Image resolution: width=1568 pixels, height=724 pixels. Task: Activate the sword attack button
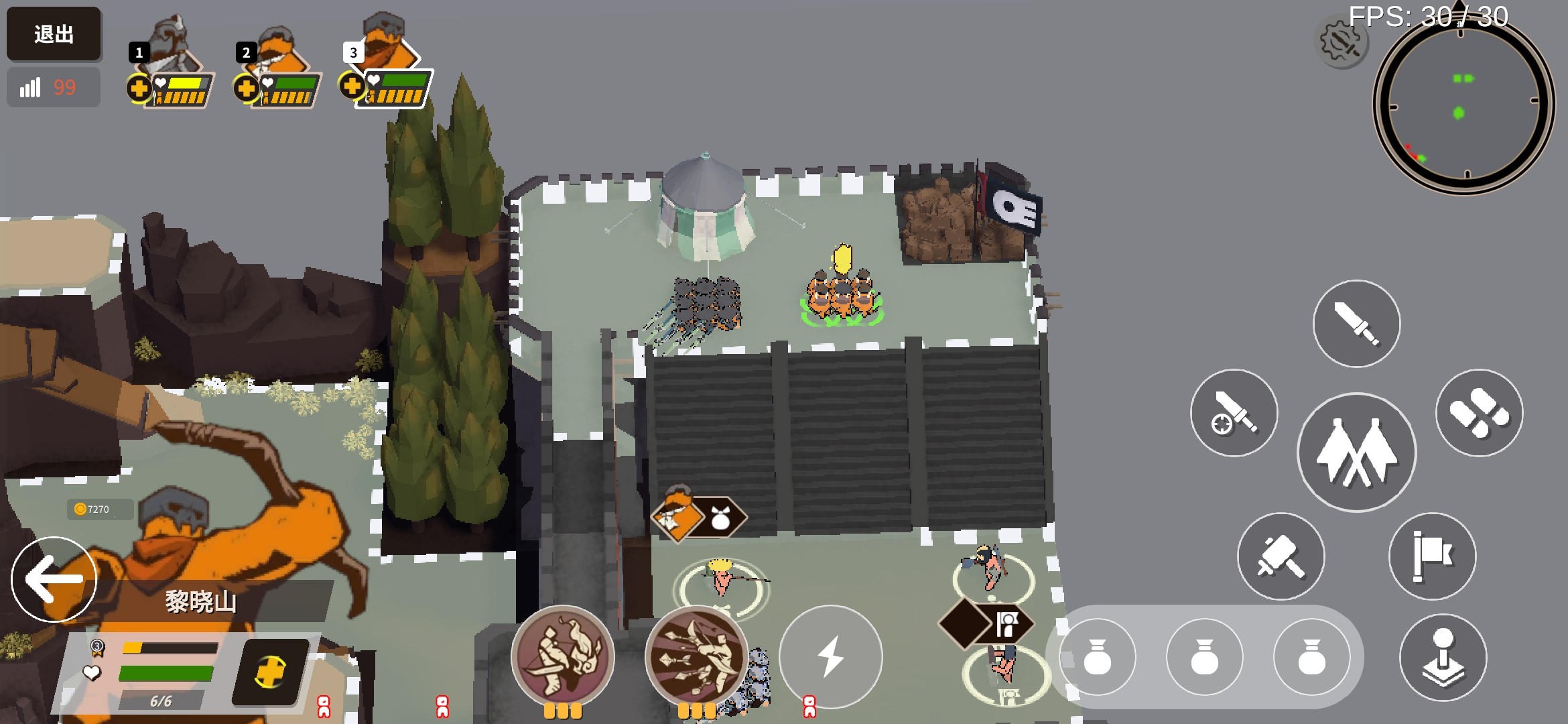pyautogui.click(x=1356, y=324)
